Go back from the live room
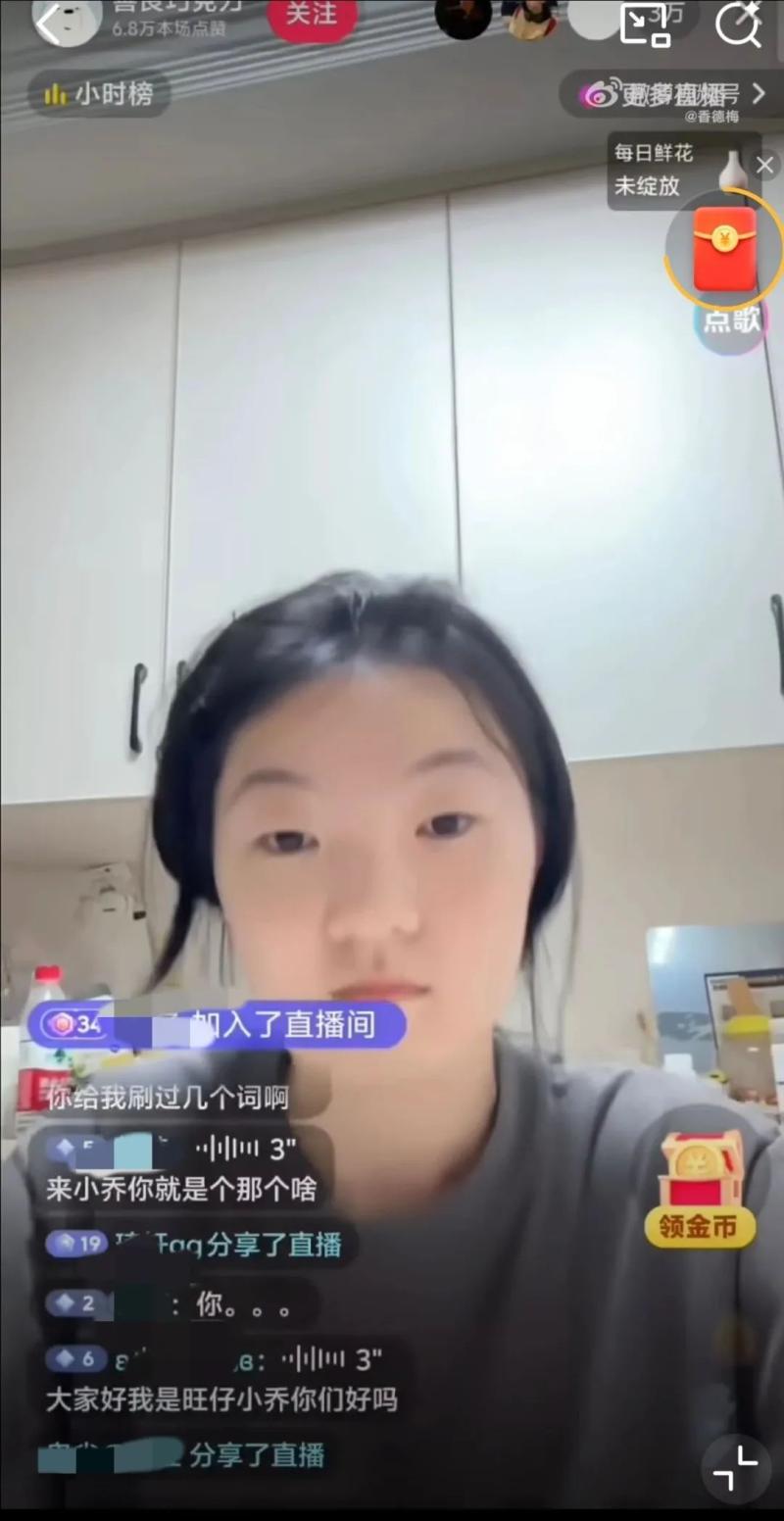The height and width of the screenshot is (1521, 784). click(x=47, y=20)
